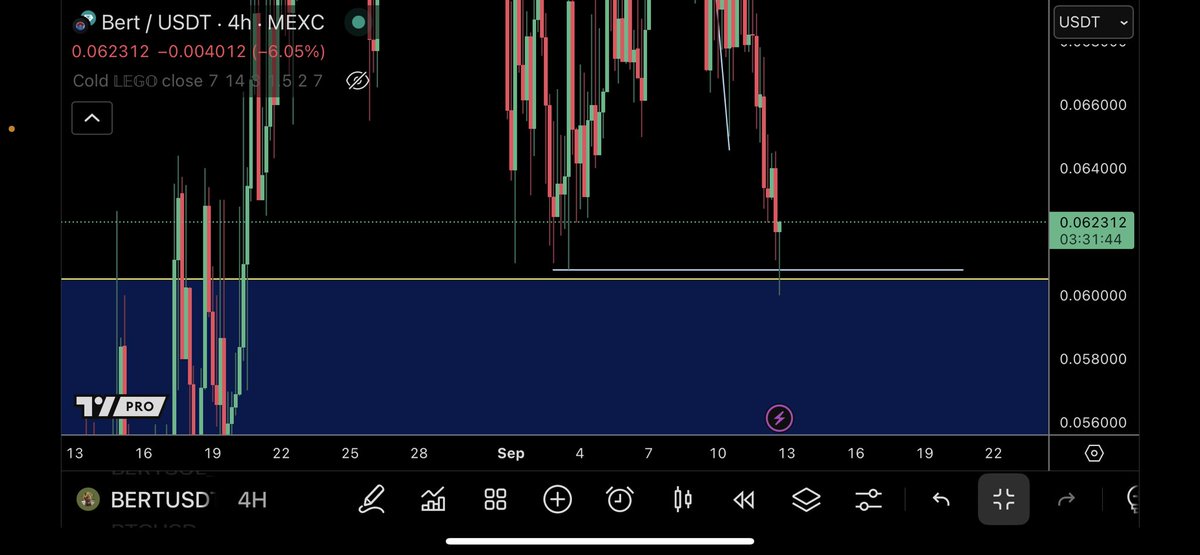Screen dimensions: 1200x555
Task: Undo the last chart action
Action: (941, 499)
